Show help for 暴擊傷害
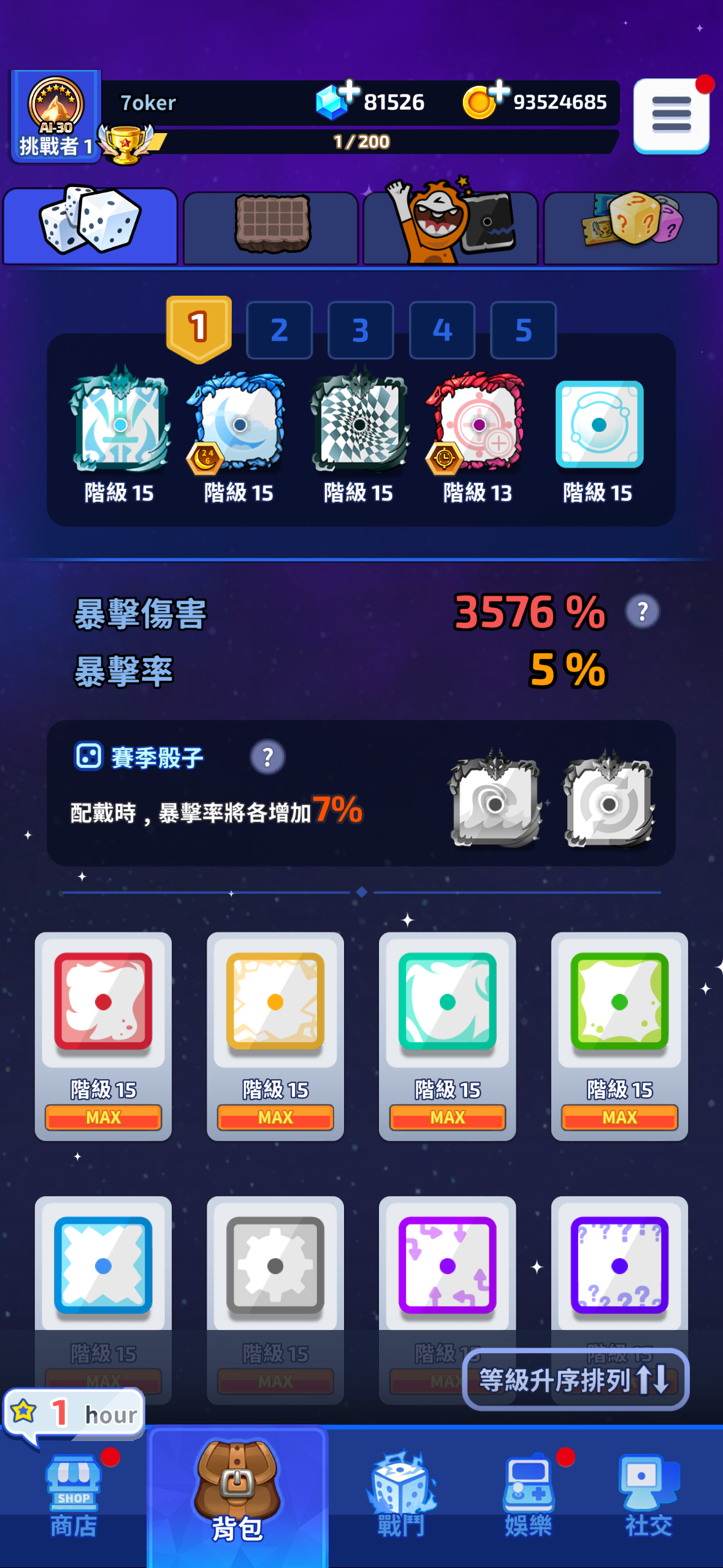This screenshot has height=1568, width=723. point(642,611)
